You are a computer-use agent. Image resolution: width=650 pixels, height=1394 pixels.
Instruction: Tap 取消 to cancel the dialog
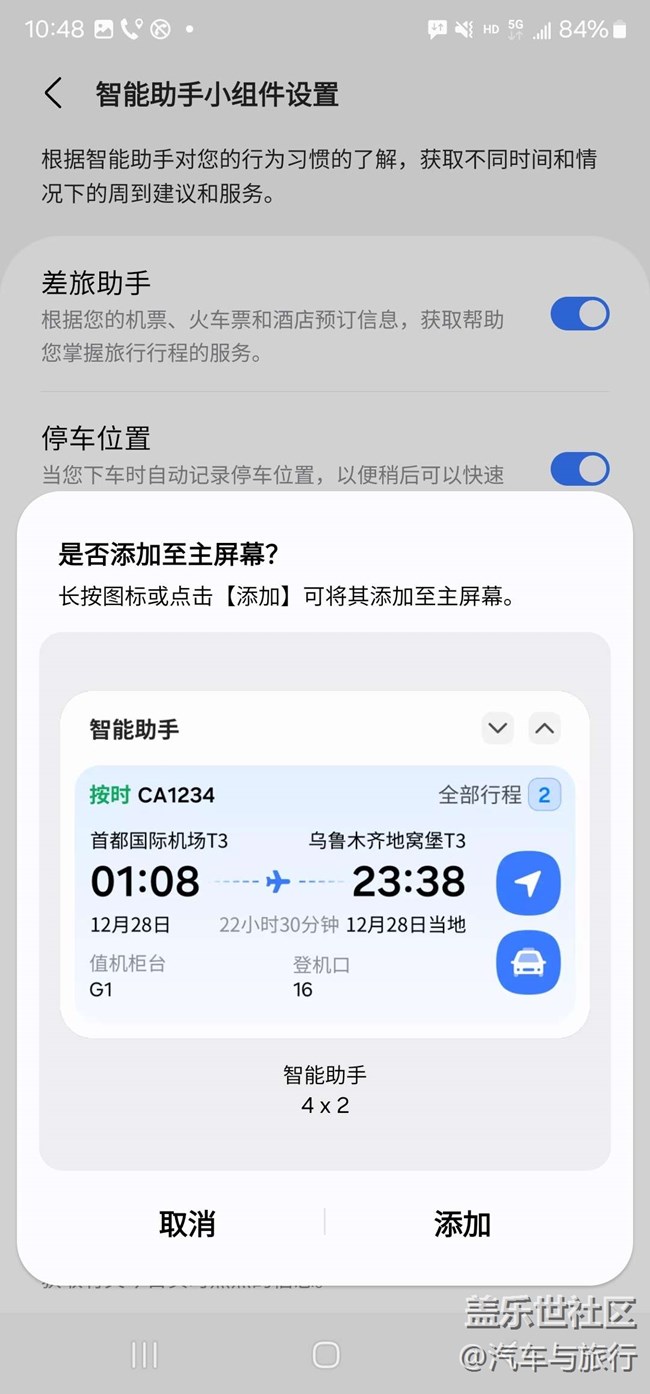(x=187, y=1223)
